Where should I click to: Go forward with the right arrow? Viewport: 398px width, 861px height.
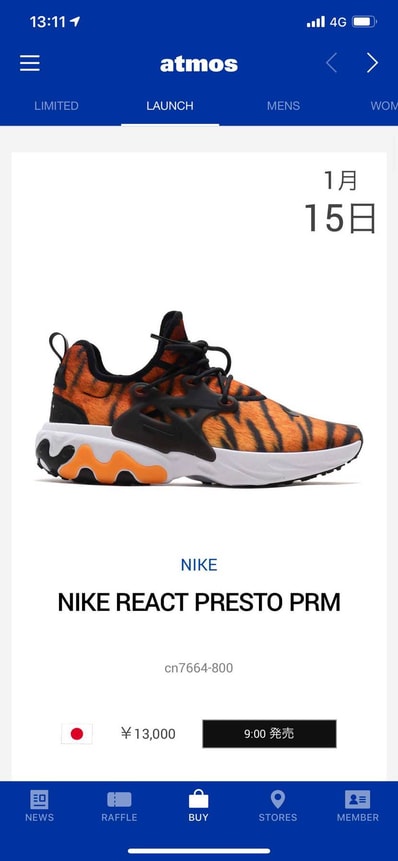coord(372,63)
